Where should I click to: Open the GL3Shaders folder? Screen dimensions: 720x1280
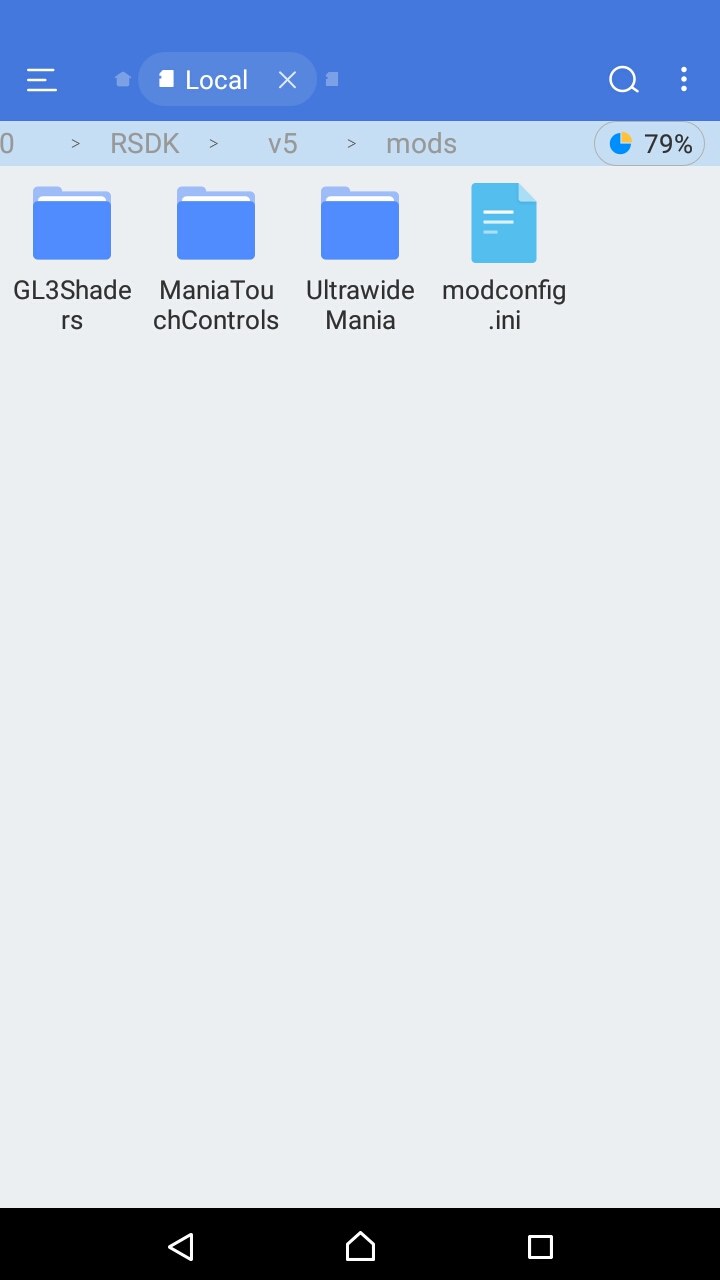[72, 240]
